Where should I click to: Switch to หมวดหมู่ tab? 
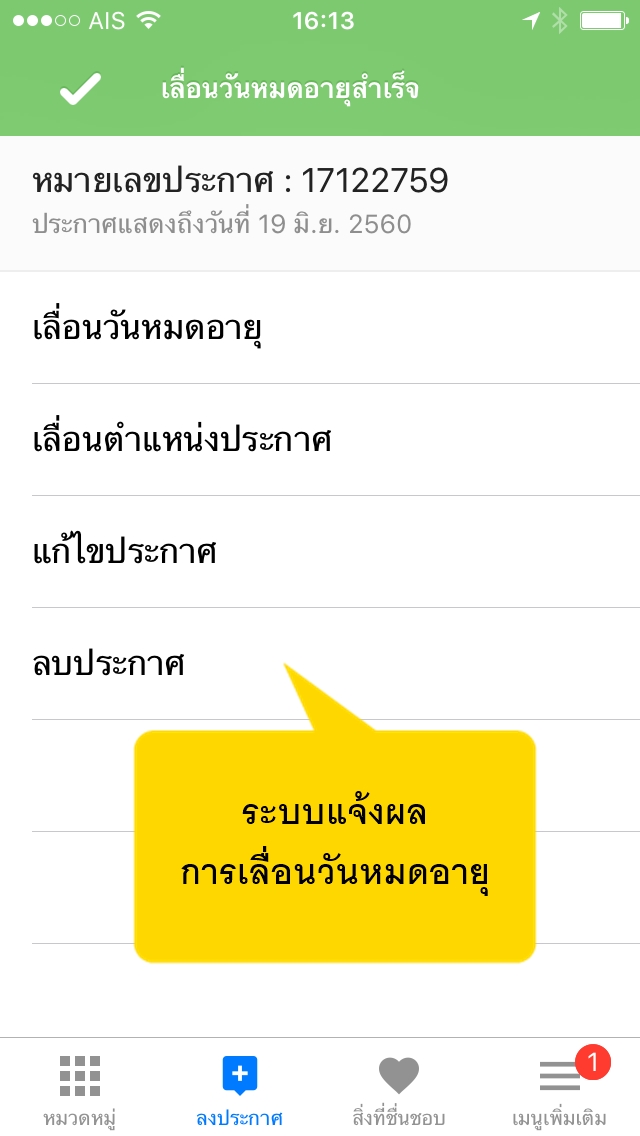coord(80,1088)
